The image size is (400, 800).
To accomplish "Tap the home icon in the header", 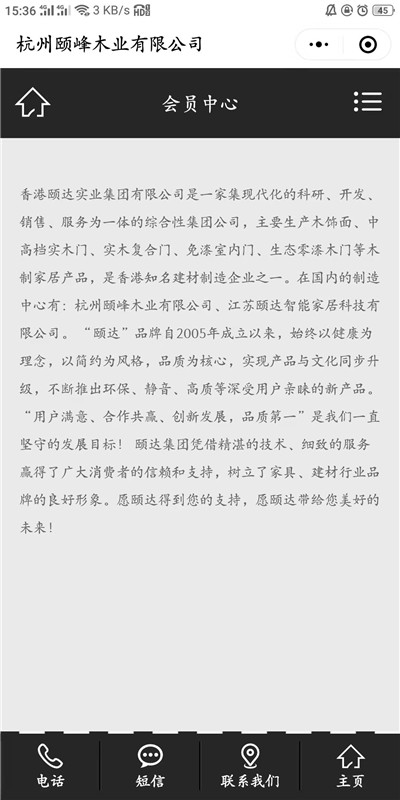I will click(x=33, y=103).
